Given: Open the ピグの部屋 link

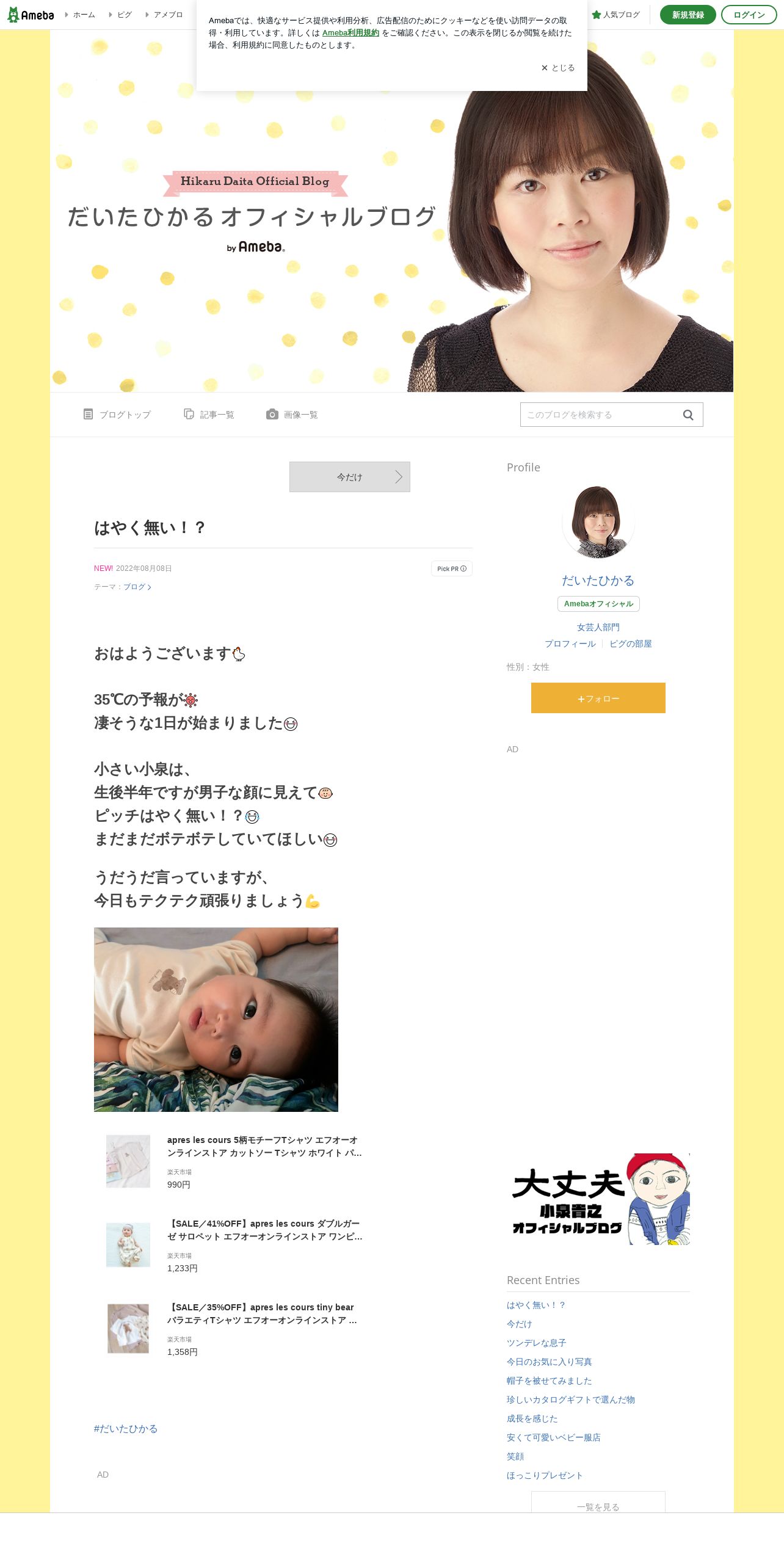Looking at the screenshot, I should pyautogui.click(x=631, y=644).
